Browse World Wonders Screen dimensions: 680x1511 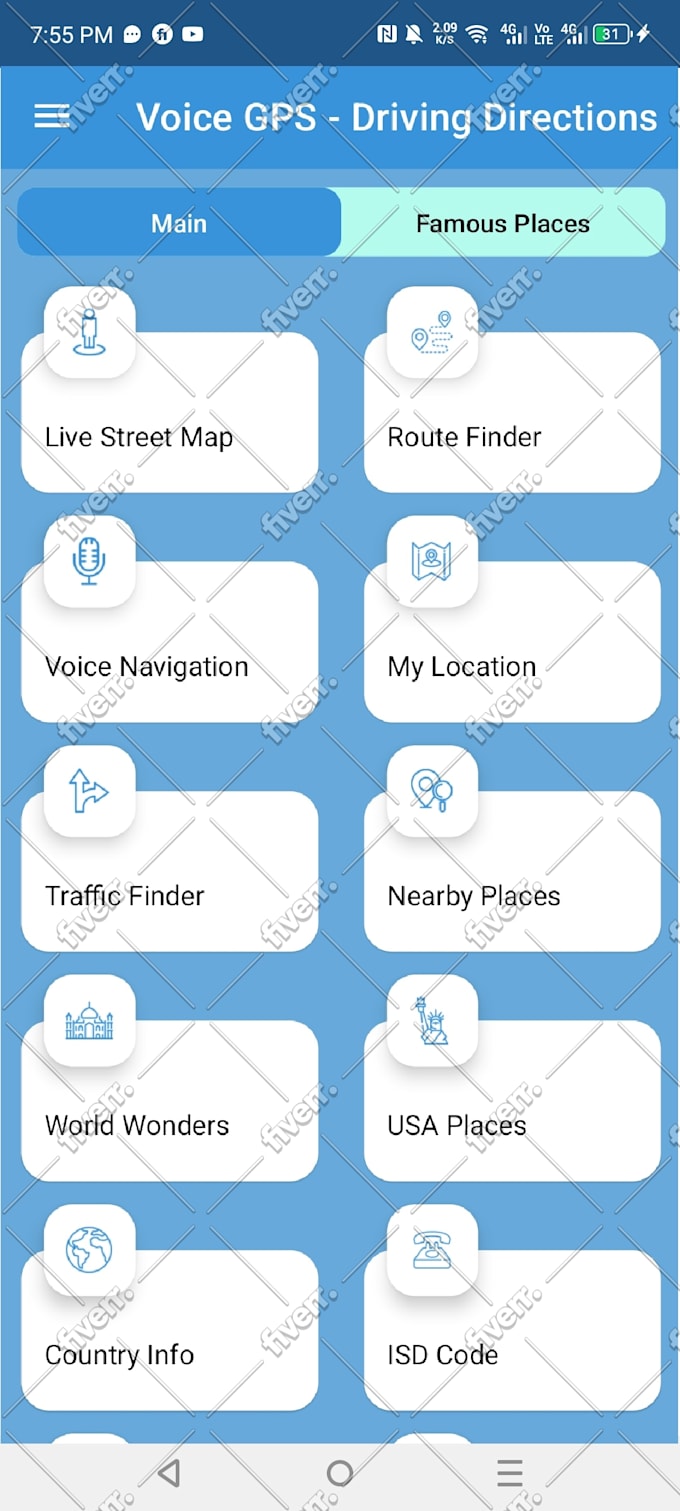(170, 1100)
